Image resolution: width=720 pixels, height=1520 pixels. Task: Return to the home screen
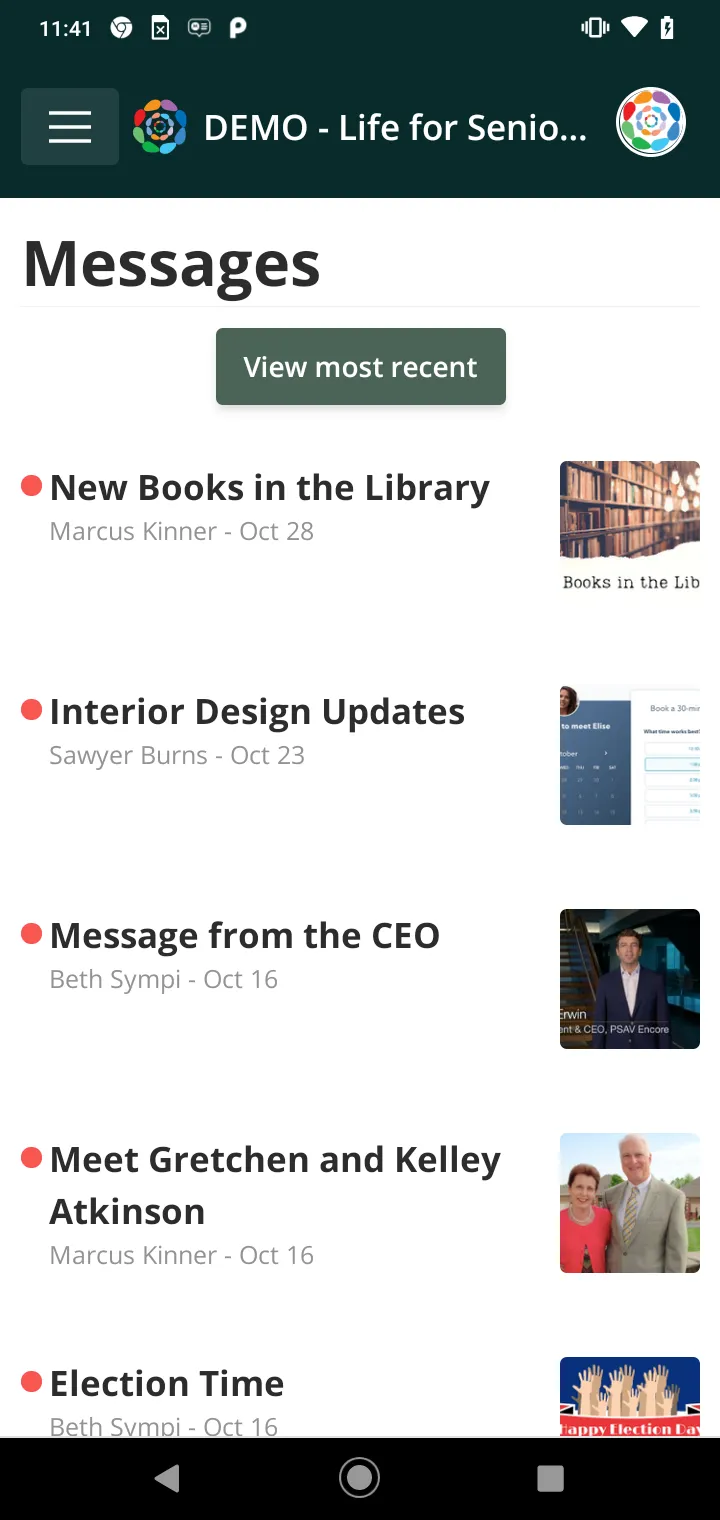point(359,1478)
